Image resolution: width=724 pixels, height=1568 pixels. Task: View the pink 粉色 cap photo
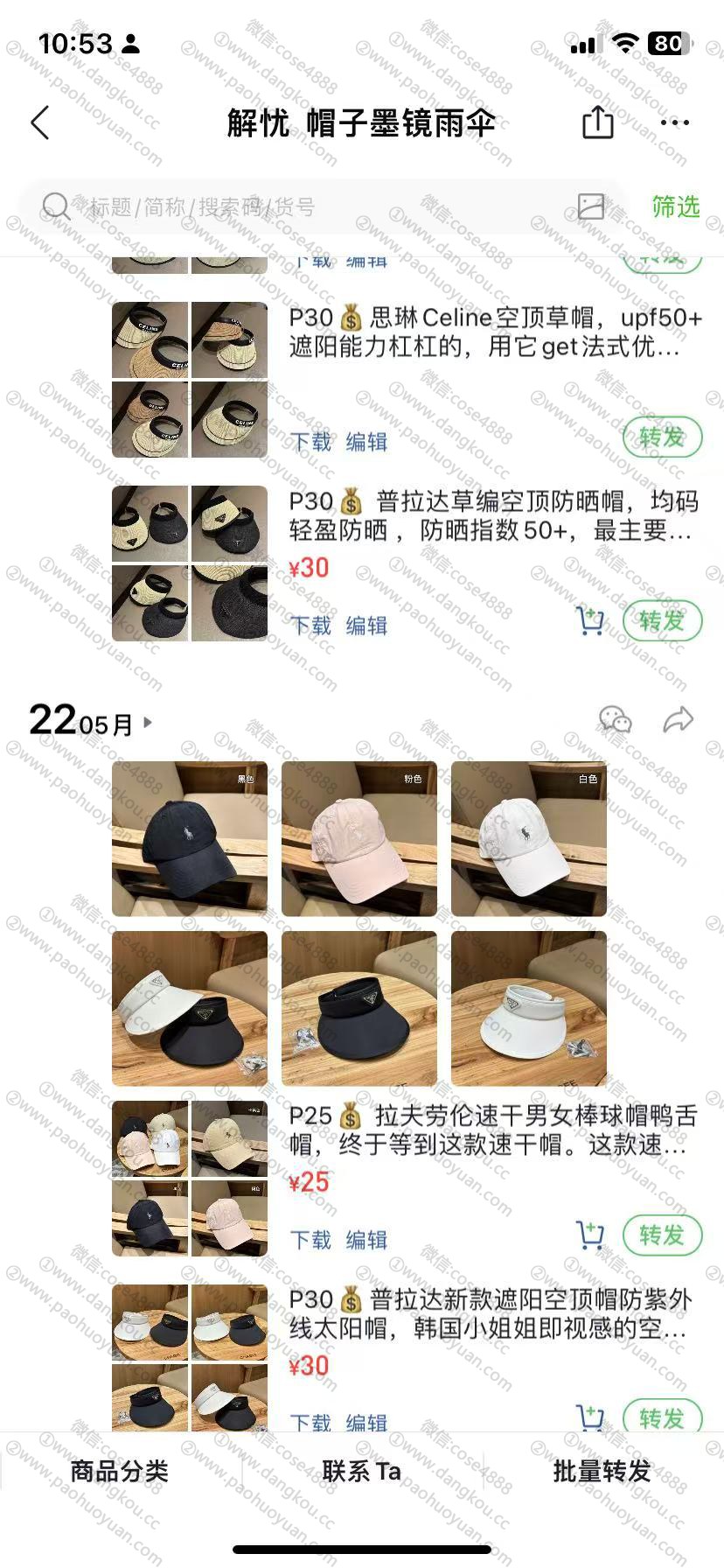coord(359,839)
